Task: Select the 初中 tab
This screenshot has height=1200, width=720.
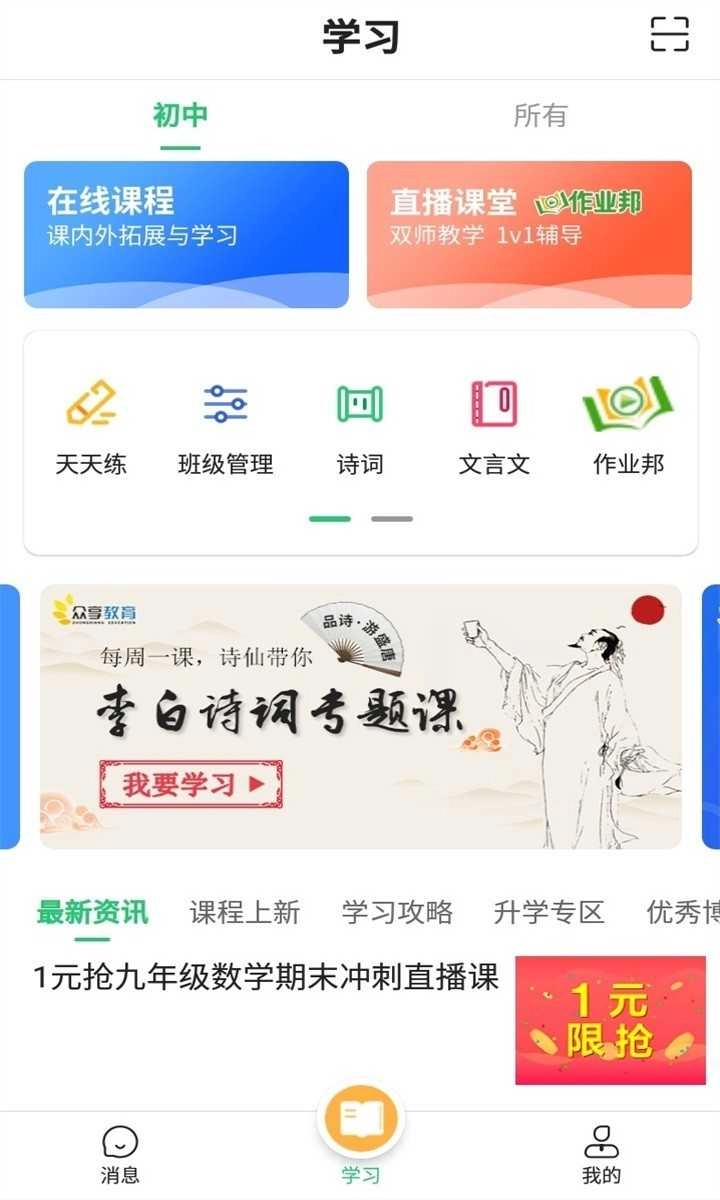Action: coord(180,116)
